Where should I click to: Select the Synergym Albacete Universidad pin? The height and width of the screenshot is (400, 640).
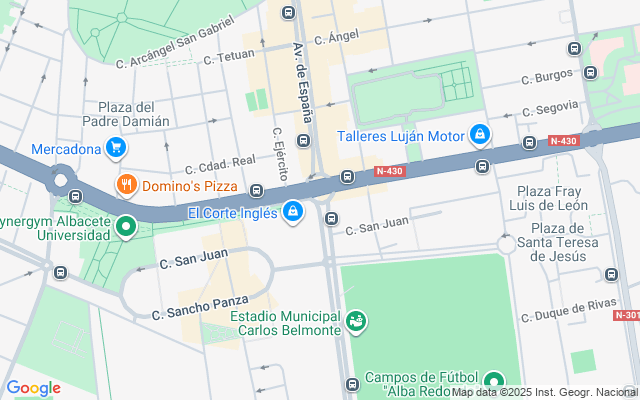coord(126,227)
